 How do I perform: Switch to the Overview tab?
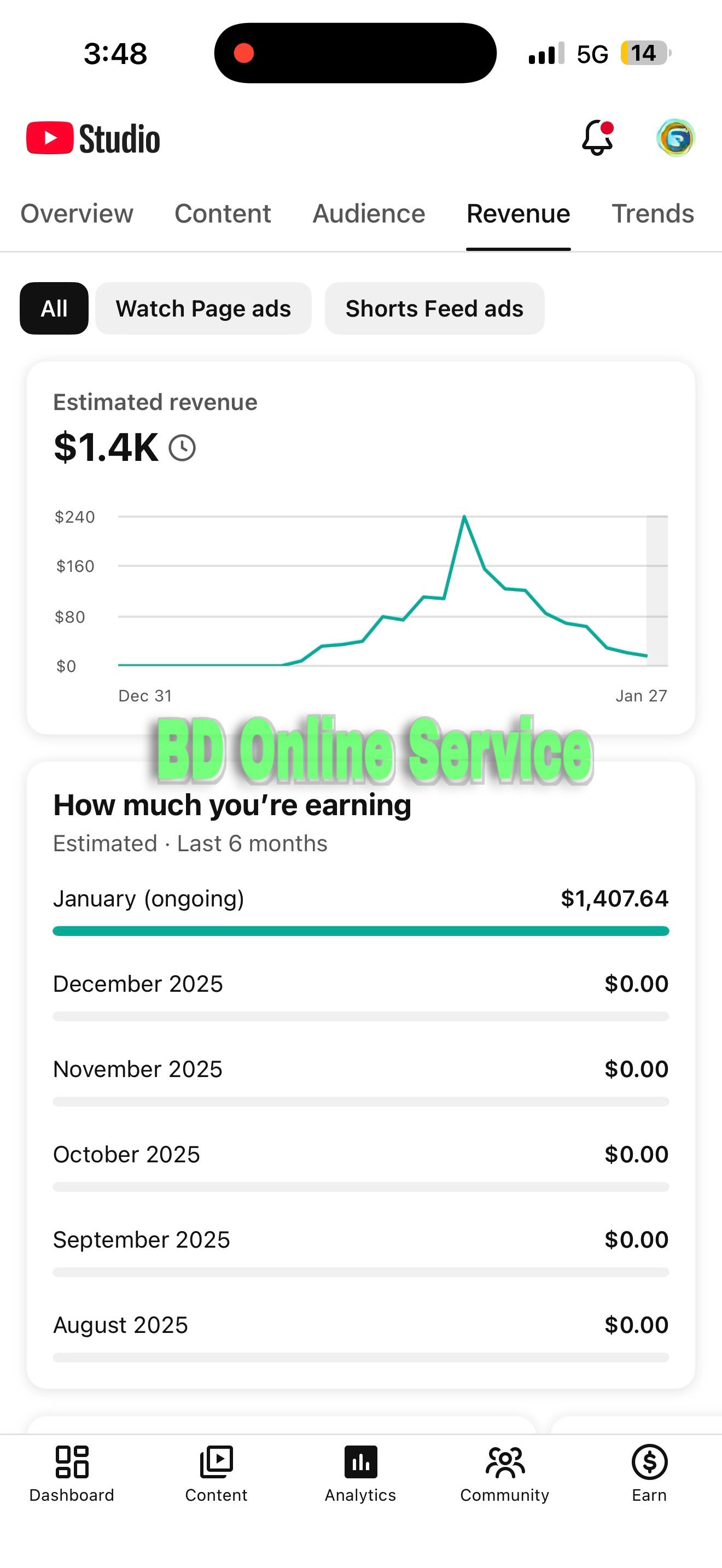click(x=77, y=214)
